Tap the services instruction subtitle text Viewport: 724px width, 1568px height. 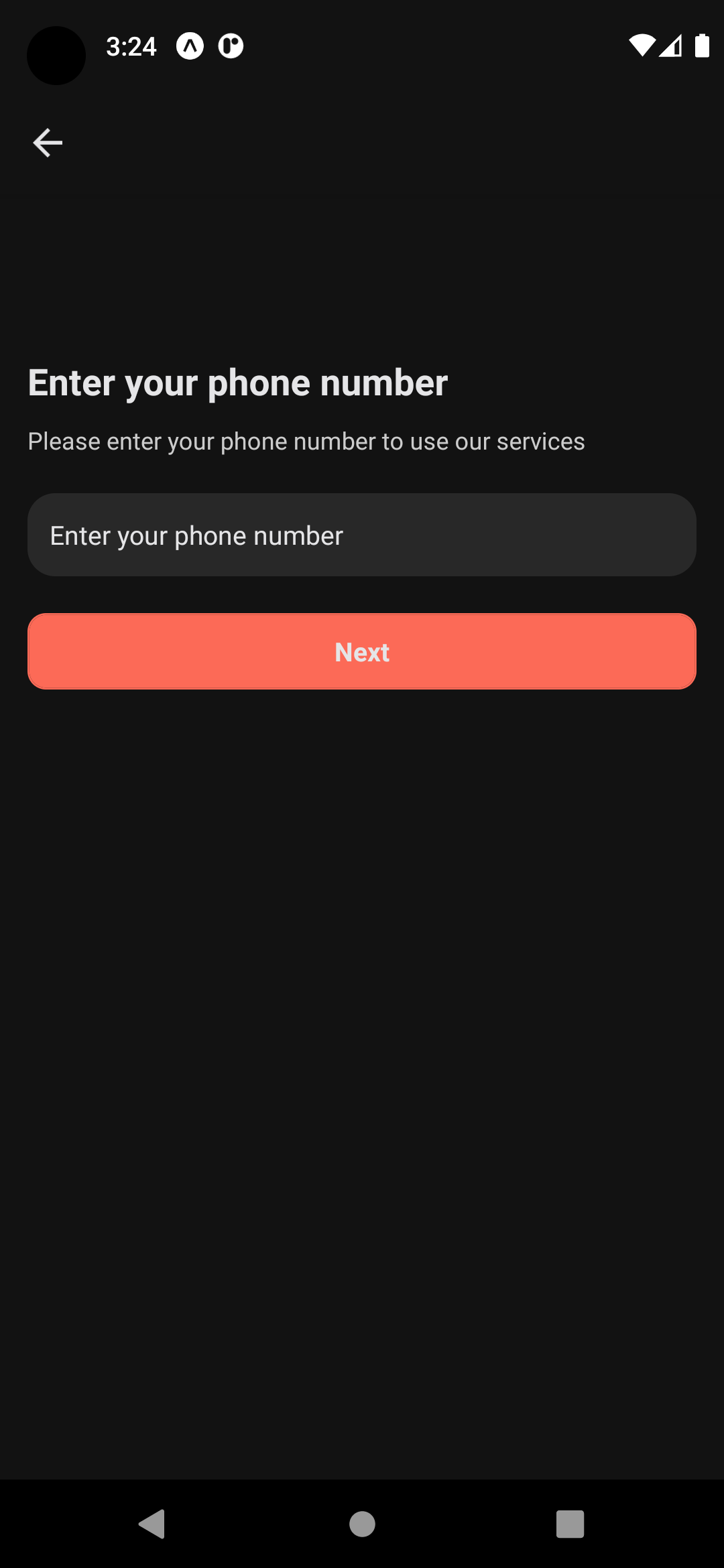(306, 441)
